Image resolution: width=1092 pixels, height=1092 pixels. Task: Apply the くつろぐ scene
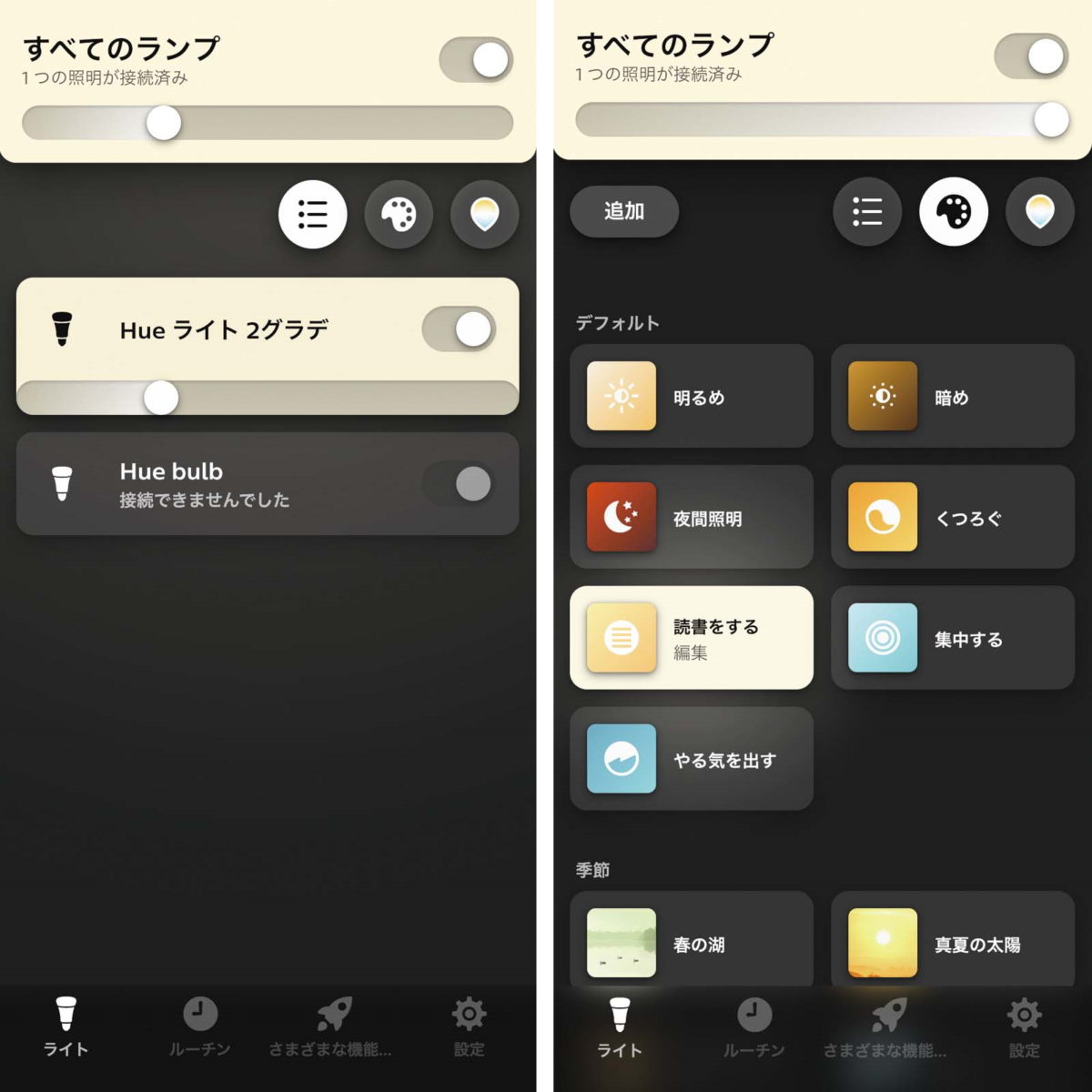(953, 517)
